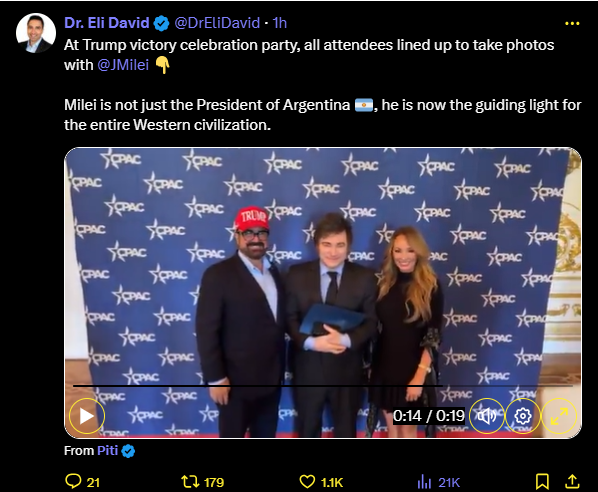This screenshot has height=492, width=598.
Task: Play the video
Action: 87,416
